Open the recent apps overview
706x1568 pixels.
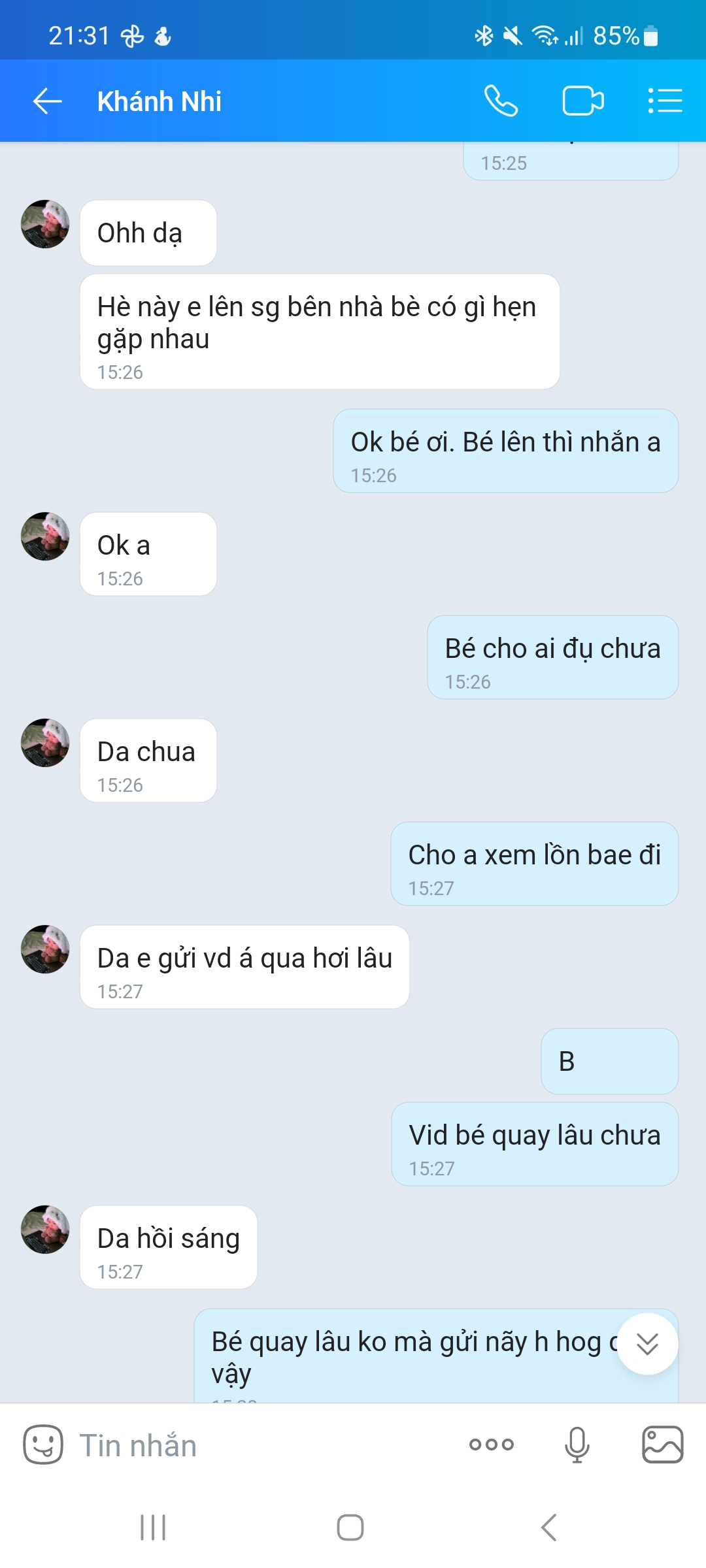click(153, 1527)
